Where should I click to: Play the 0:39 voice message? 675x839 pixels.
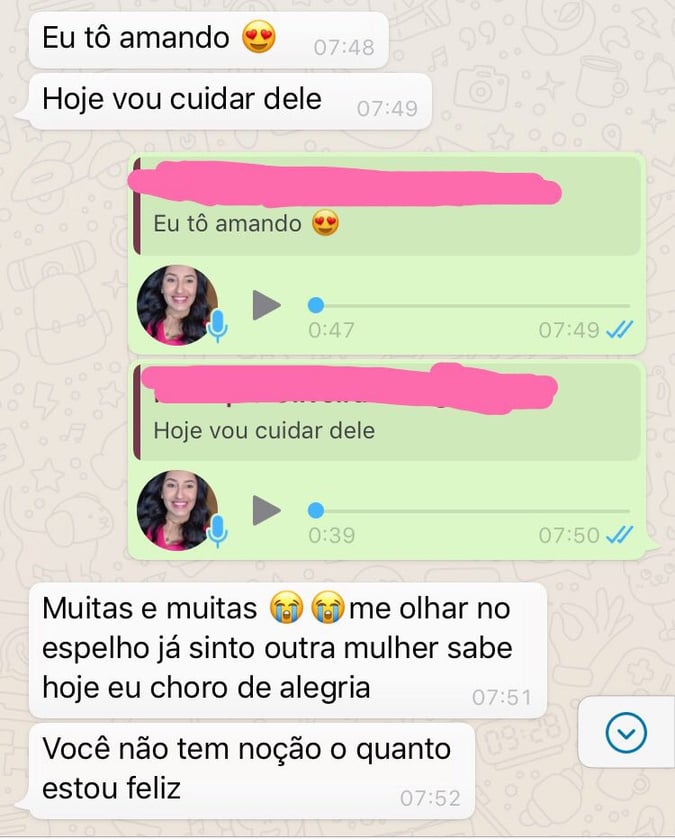[x=266, y=510]
